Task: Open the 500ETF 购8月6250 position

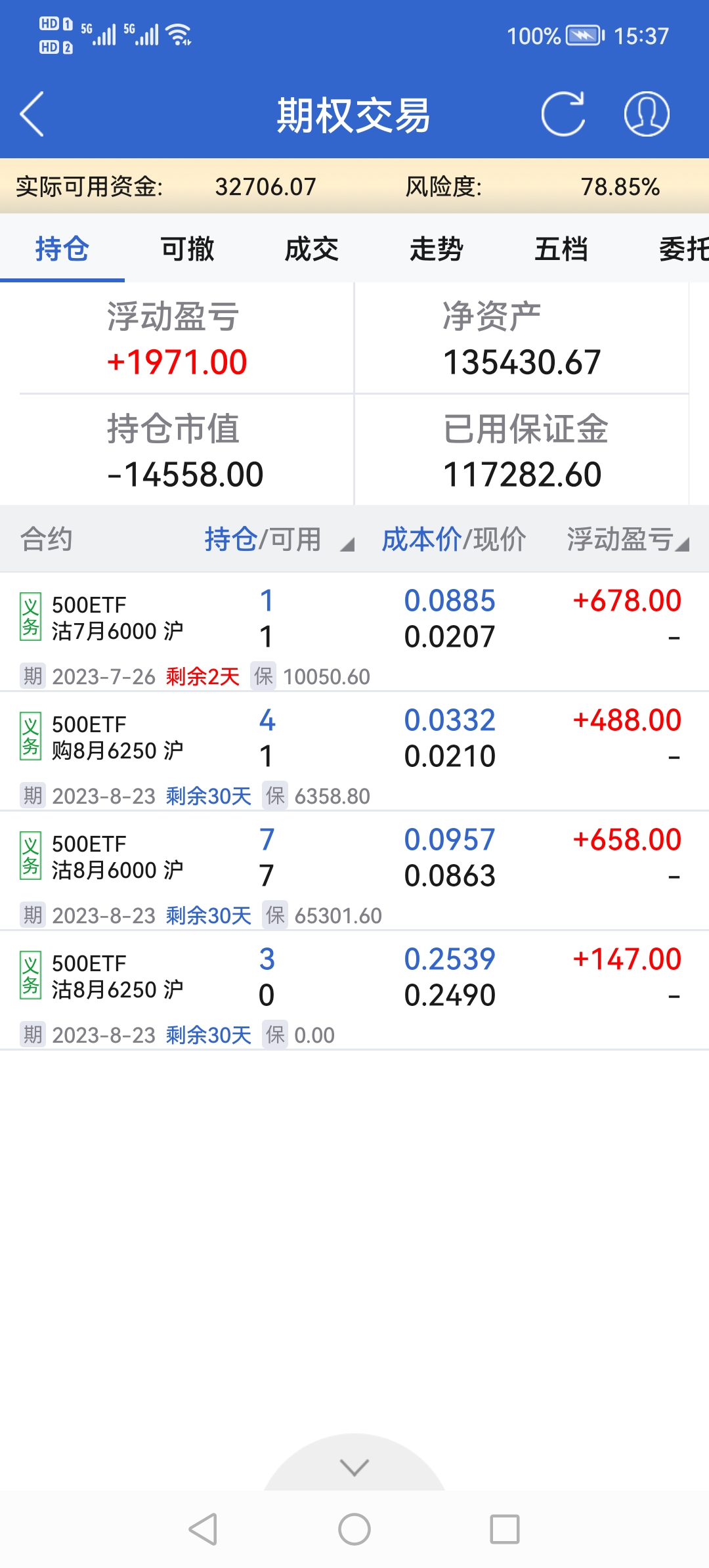Action: [x=354, y=751]
